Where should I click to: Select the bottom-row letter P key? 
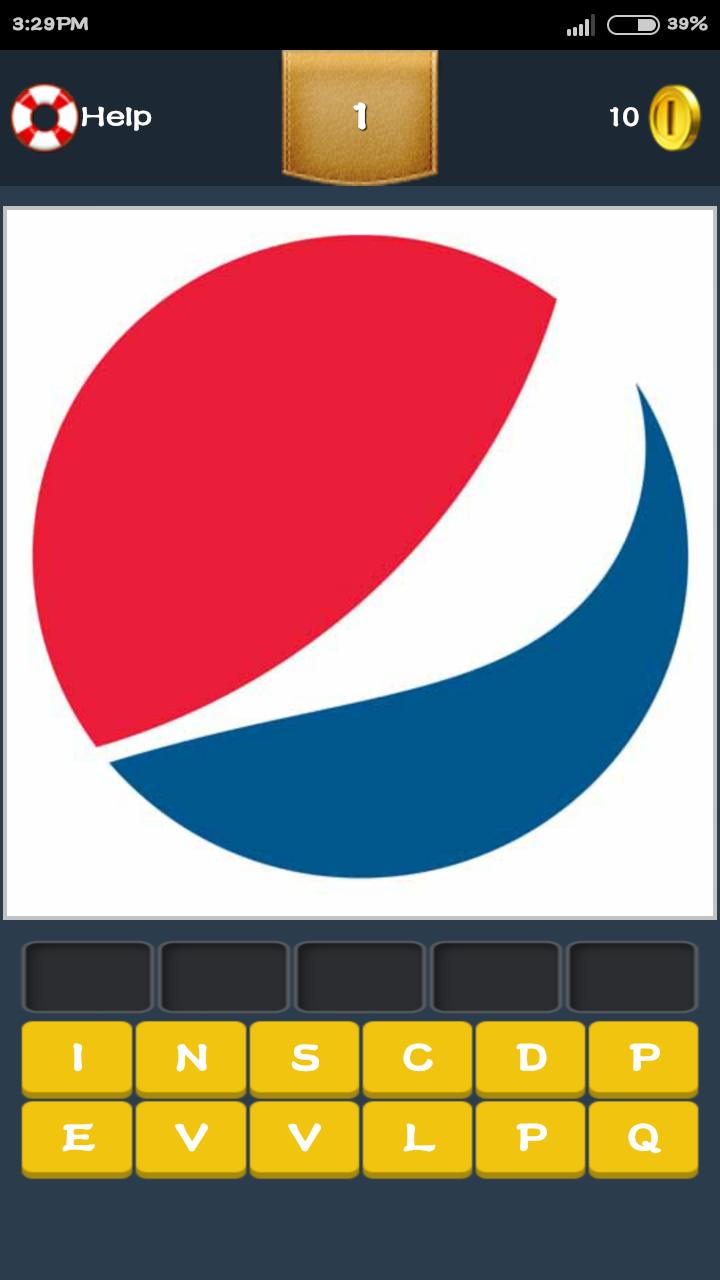tap(529, 1137)
